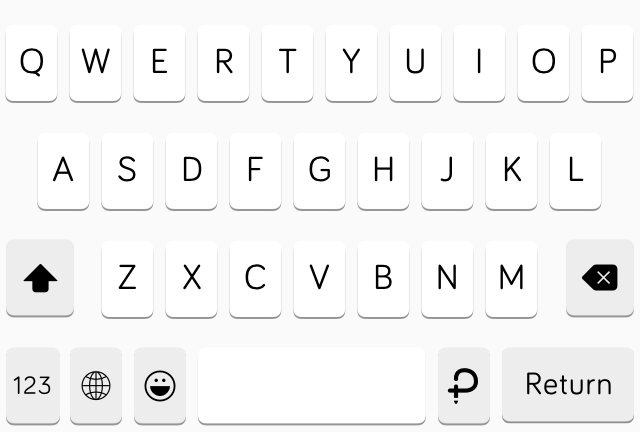Open the globe language switcher
The height and width of the screenshot is (432, 640).
pos(96,385)
